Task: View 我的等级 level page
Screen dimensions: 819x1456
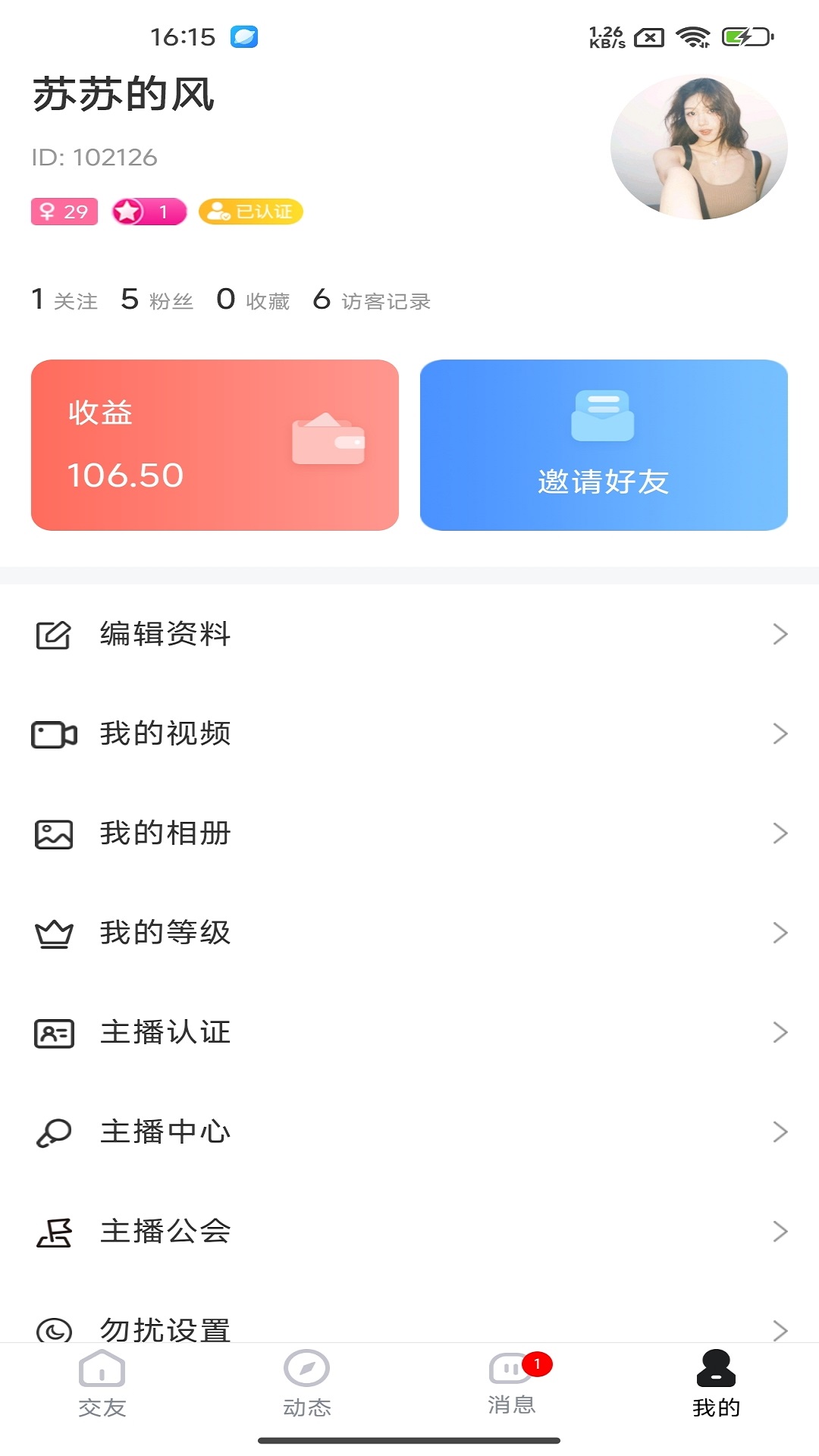Action: [409, 933]
